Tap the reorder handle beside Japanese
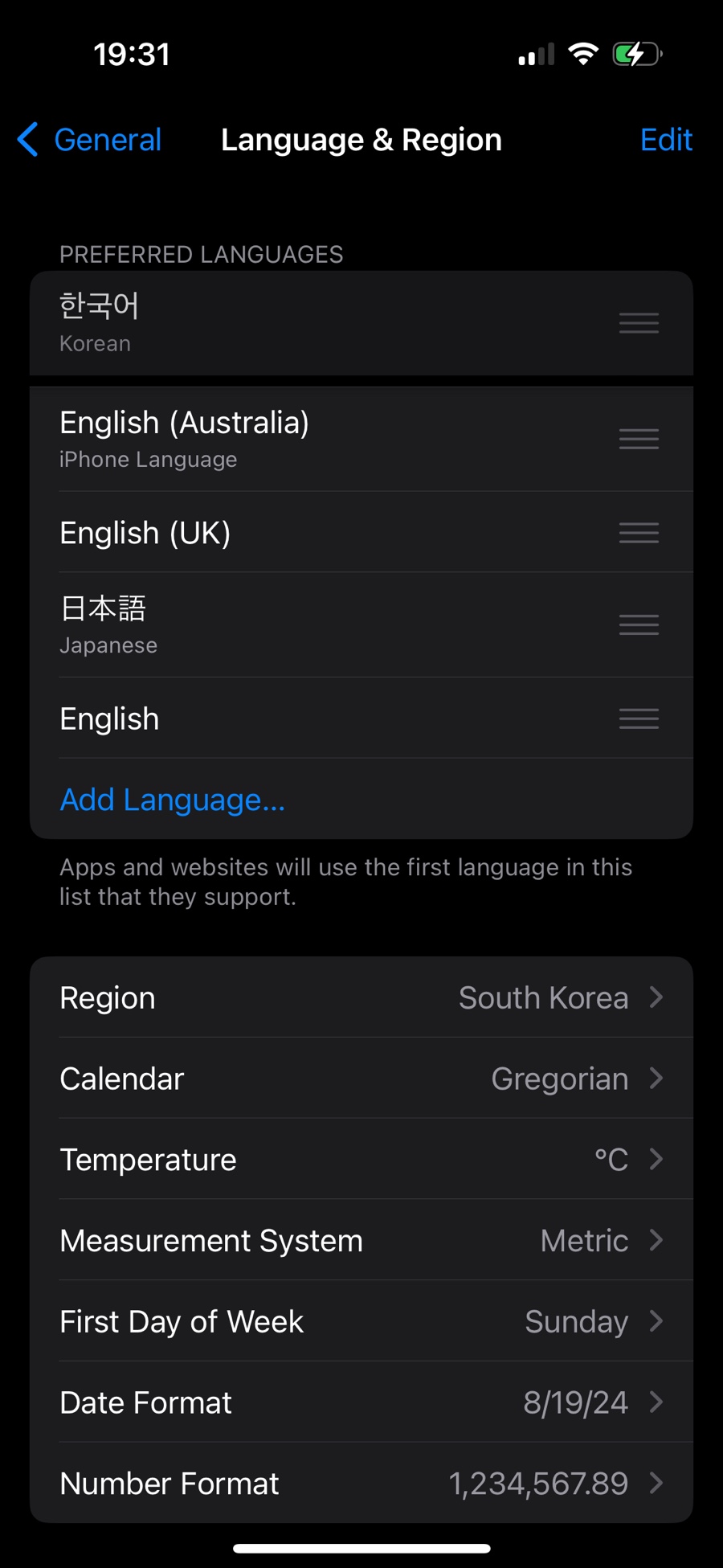Viewport: 723px width, 1568px height. 639,624
